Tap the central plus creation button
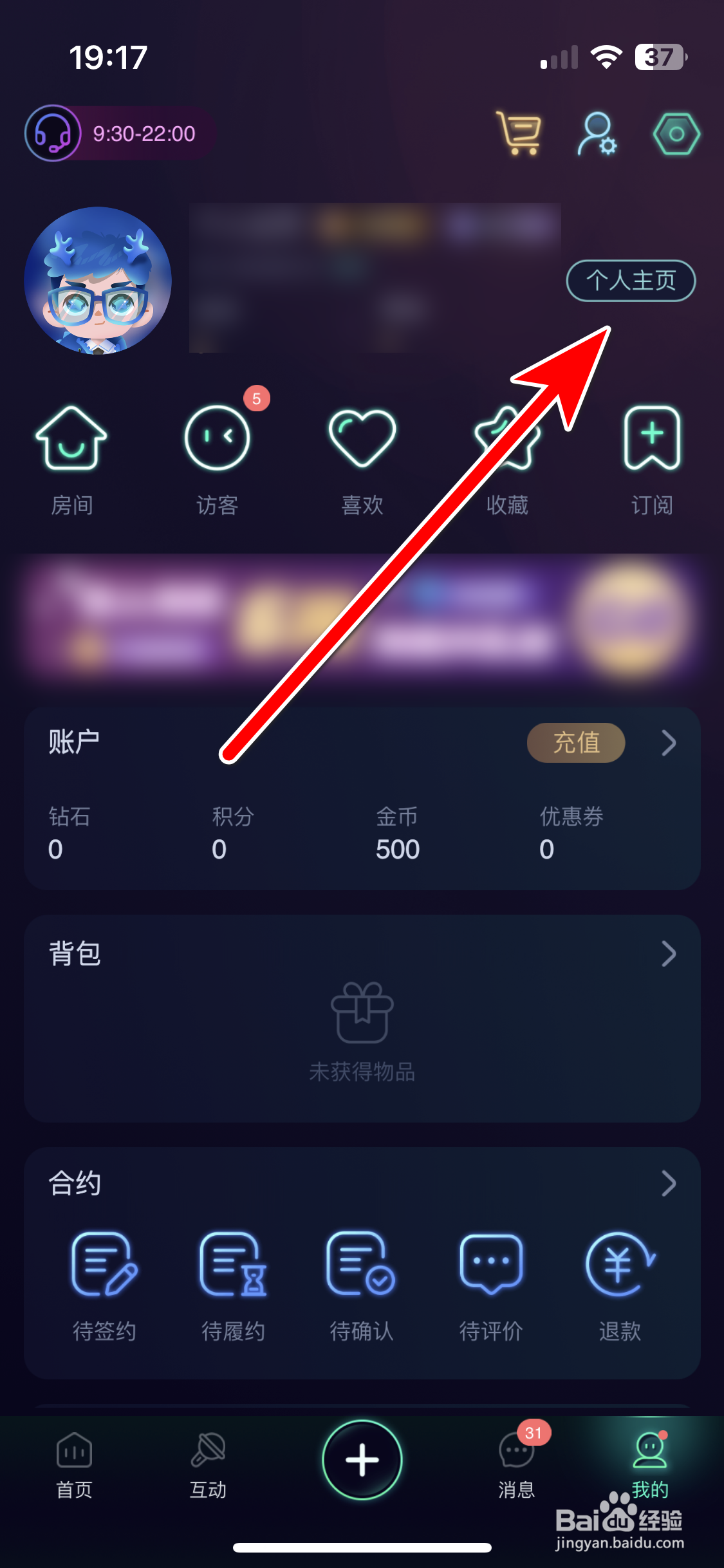This screenshot has height=1568, width=724. tap(362, 1460)
